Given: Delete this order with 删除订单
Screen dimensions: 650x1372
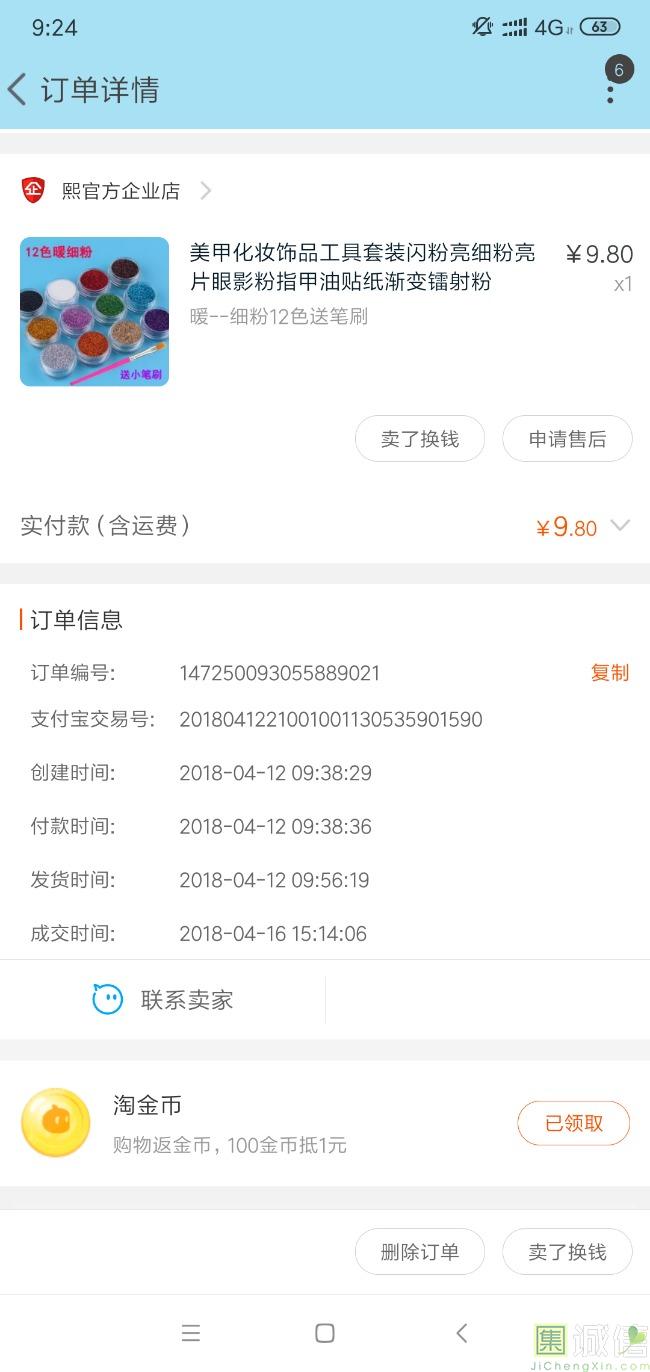Looking at the screenshot, I should click(420, 1252).
